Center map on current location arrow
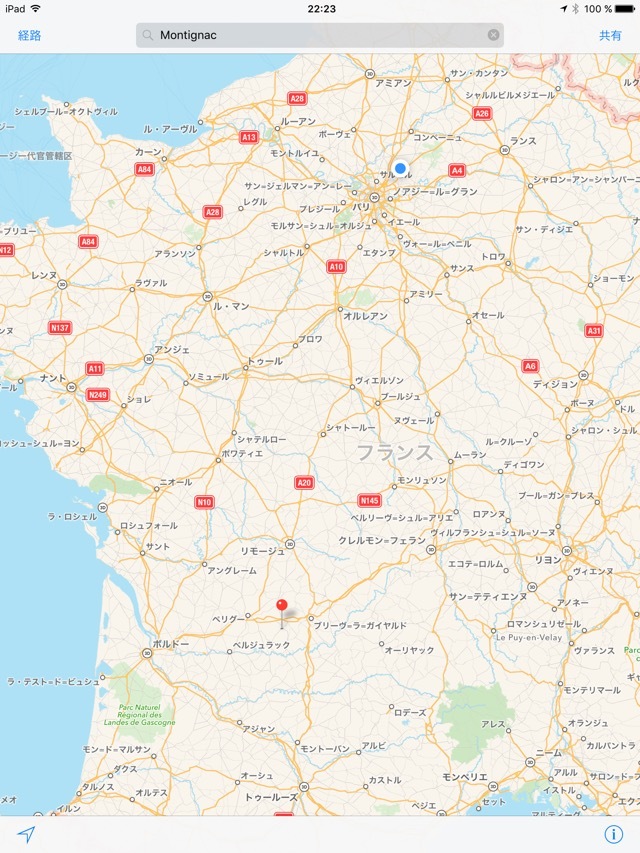 click(26, 834)
